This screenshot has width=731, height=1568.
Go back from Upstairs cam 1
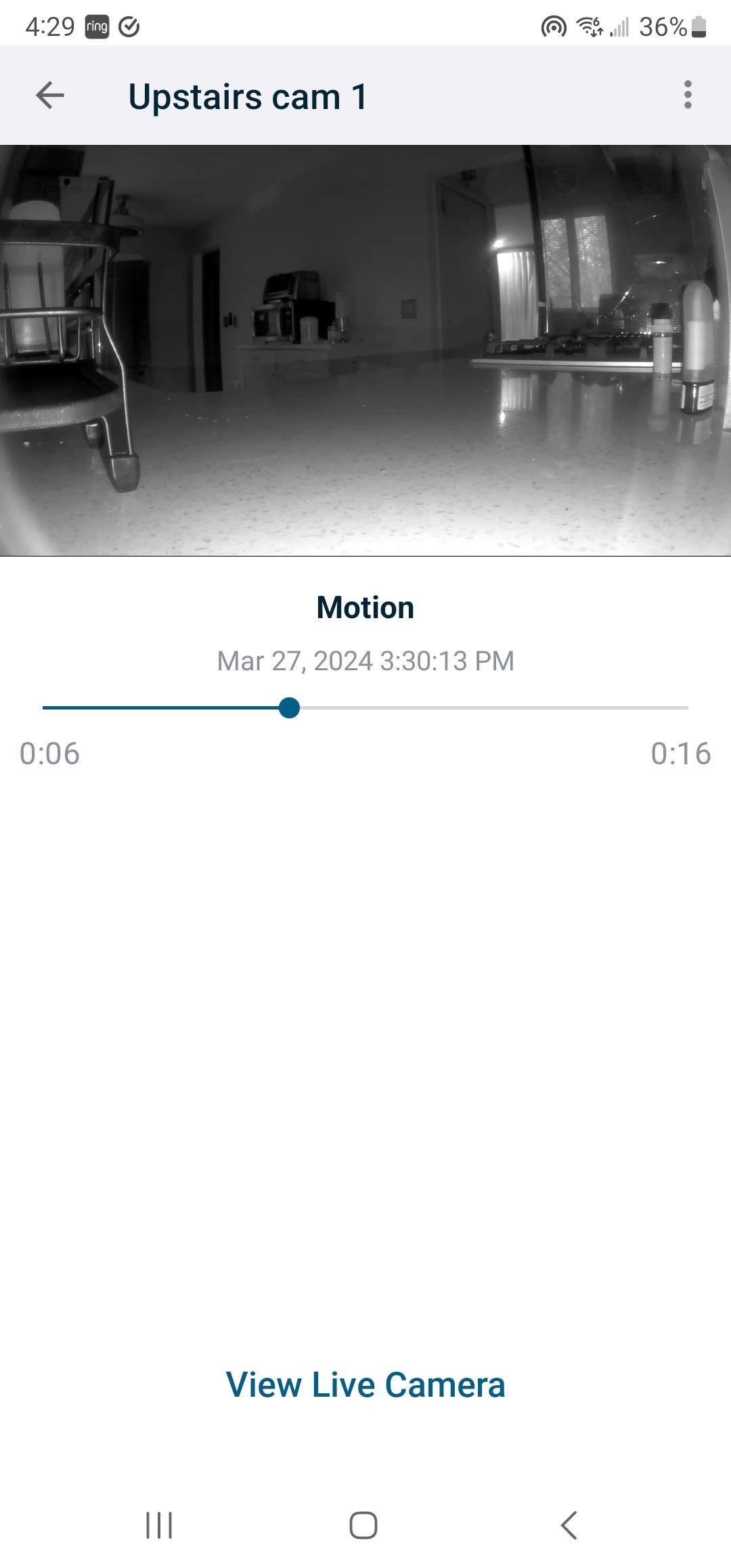click(x=50, y=95)
